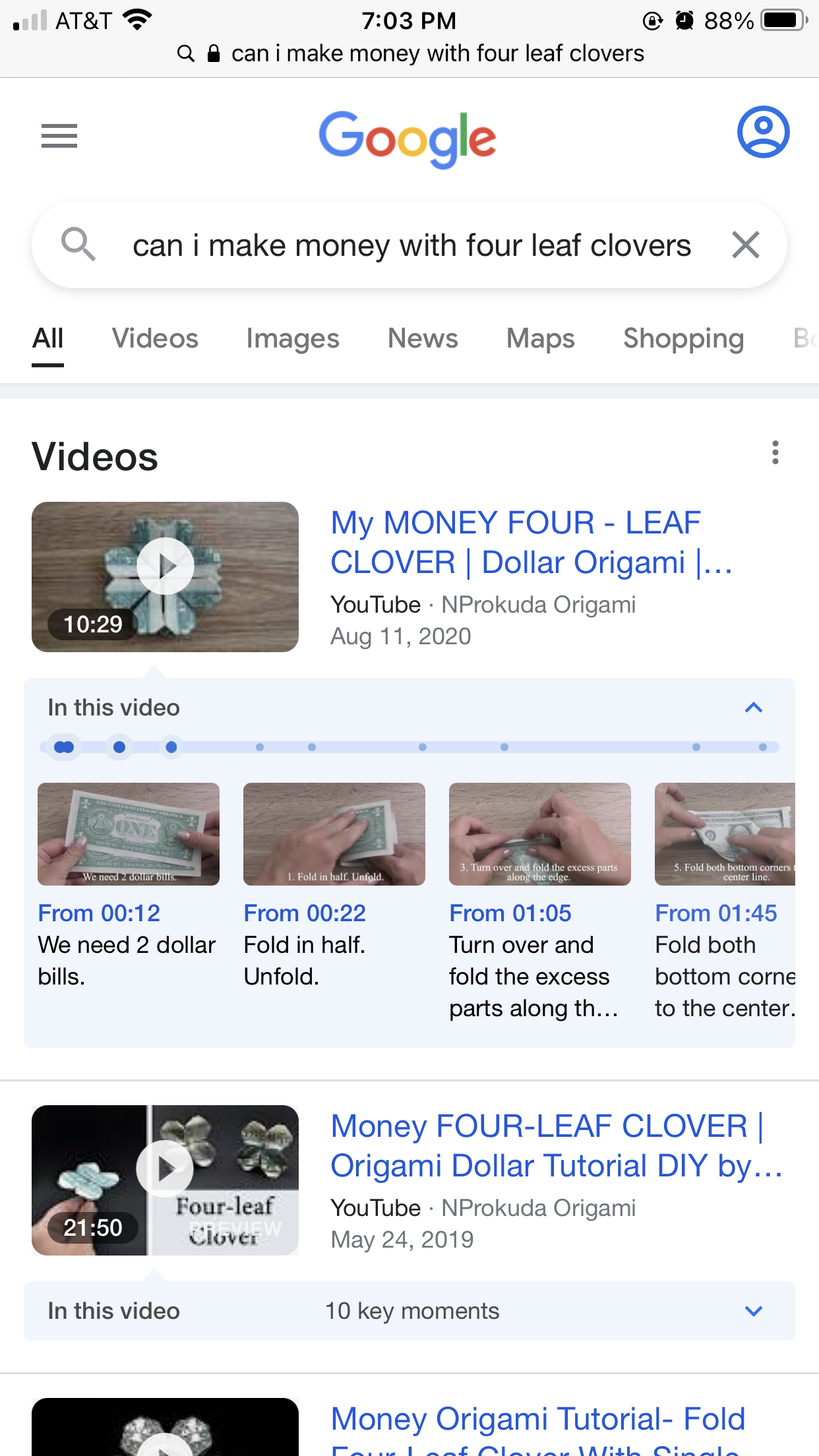Viewport: 819px width, 1456px height.
Task: Switch to the Maps tab
Action: point(541,339)
